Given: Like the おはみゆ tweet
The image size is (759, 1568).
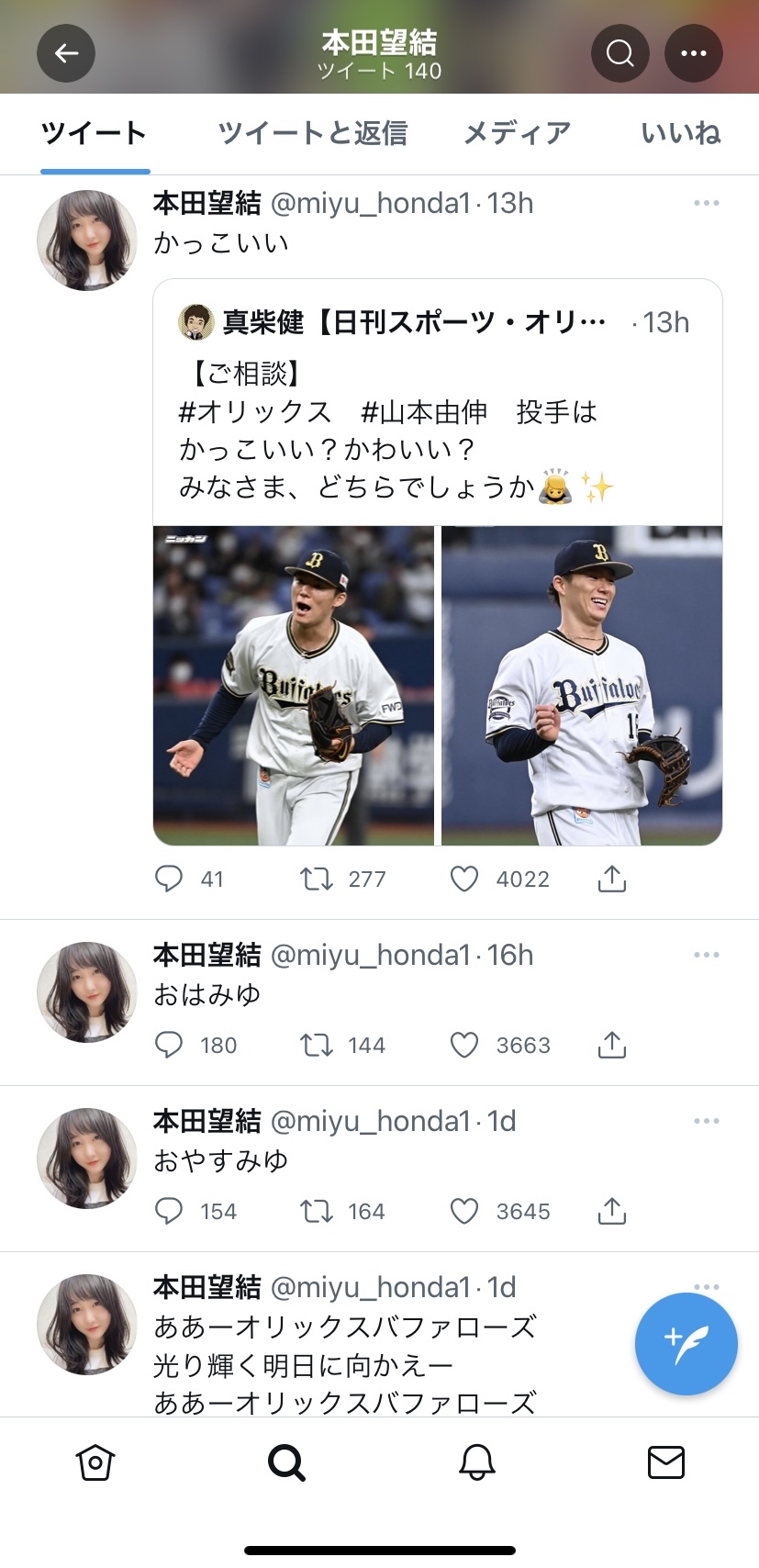Looking at the screenshot, I should coord(464,1046).
